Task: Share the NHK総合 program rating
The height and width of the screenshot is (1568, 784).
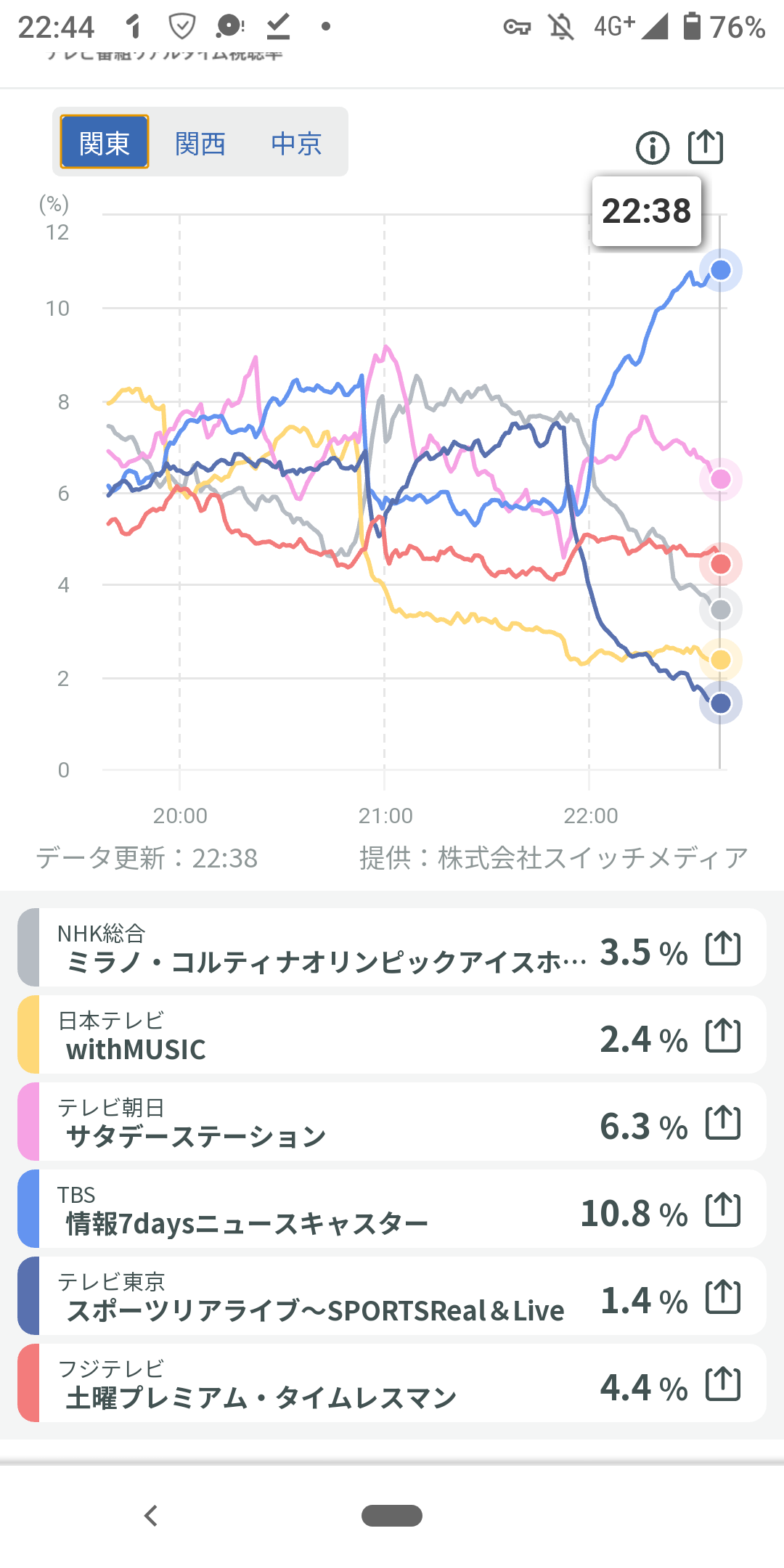Action: pos(723,949)
